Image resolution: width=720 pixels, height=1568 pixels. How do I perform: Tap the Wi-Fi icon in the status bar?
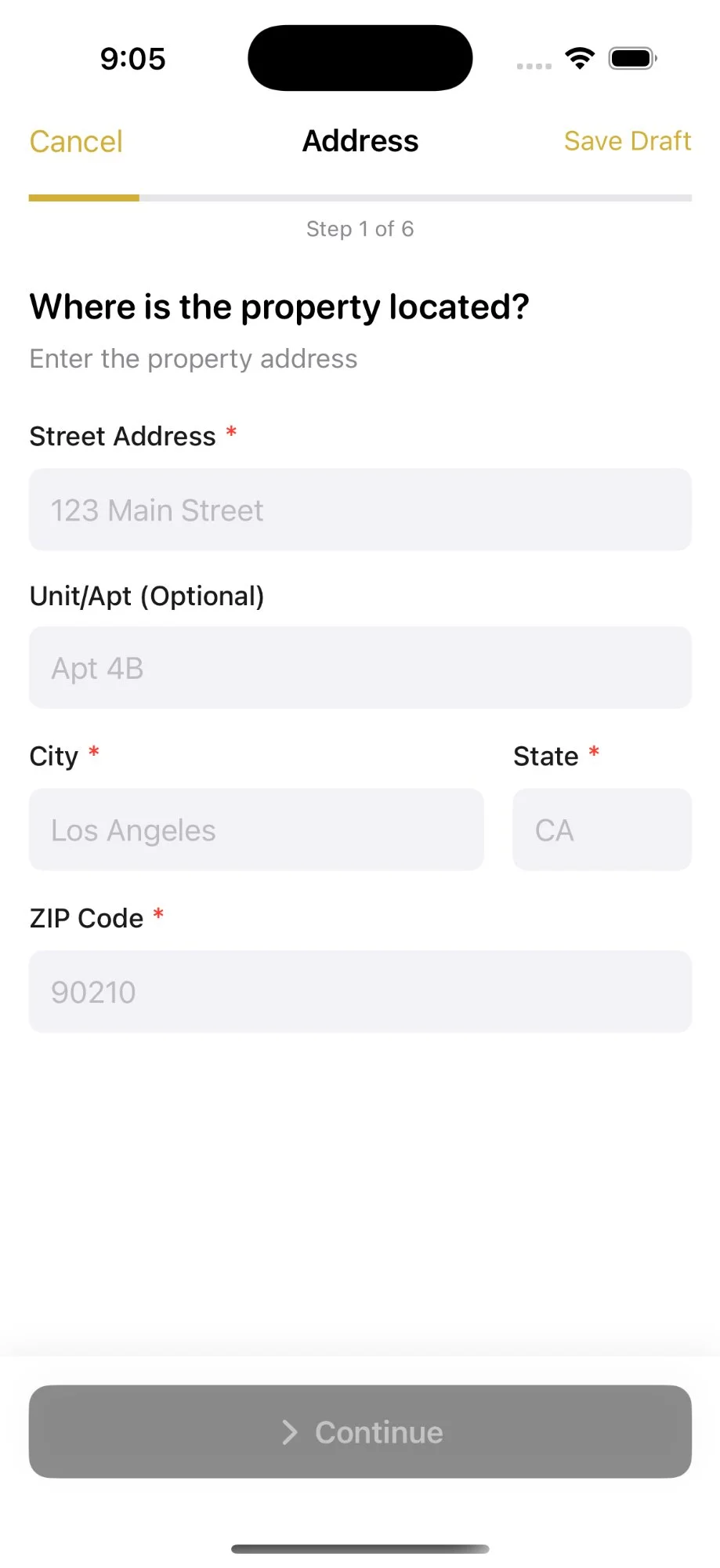pyautogui.click(x=579, y=57)
